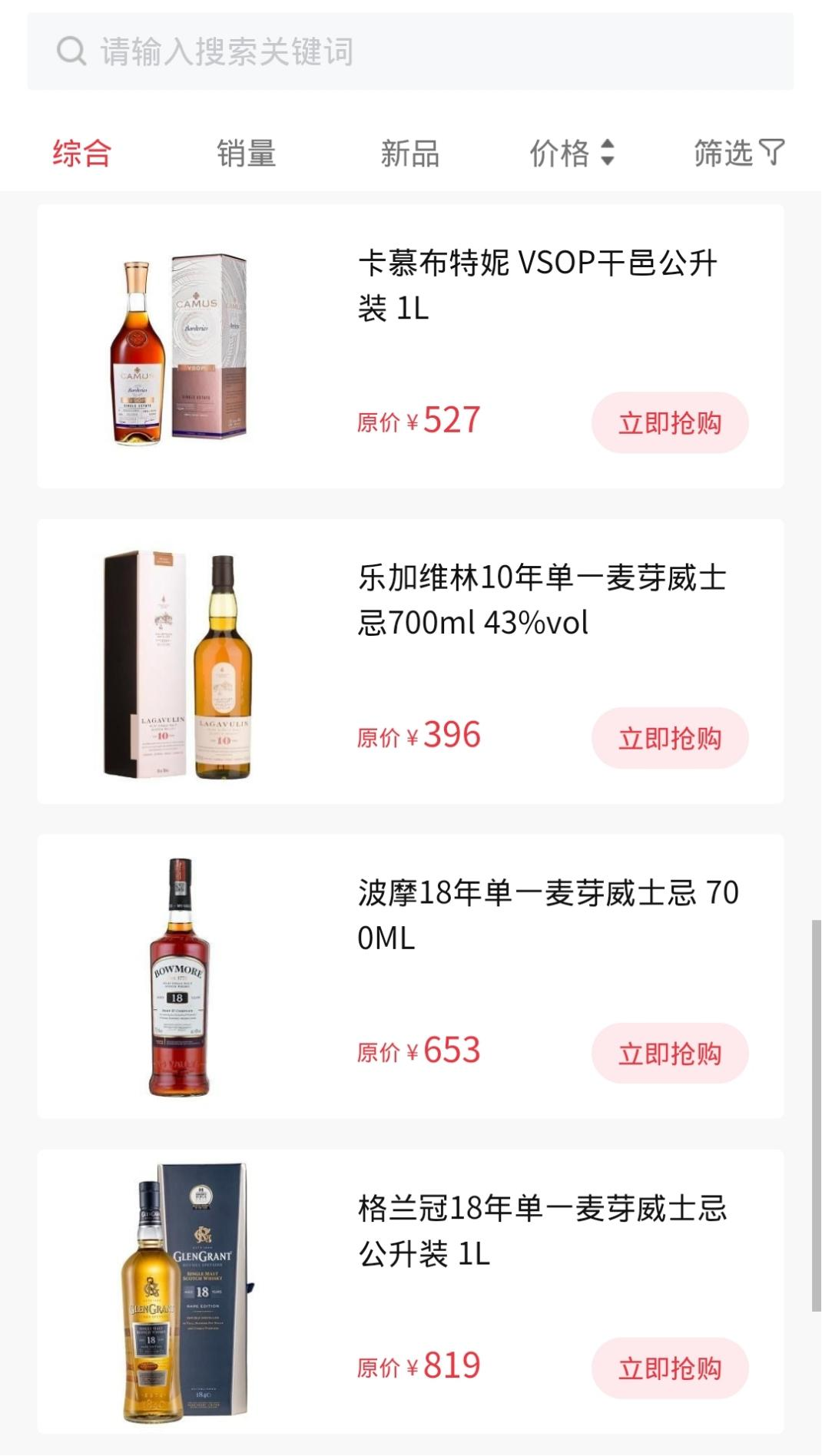Select the 综合 sorting tab

pos(82,153)
